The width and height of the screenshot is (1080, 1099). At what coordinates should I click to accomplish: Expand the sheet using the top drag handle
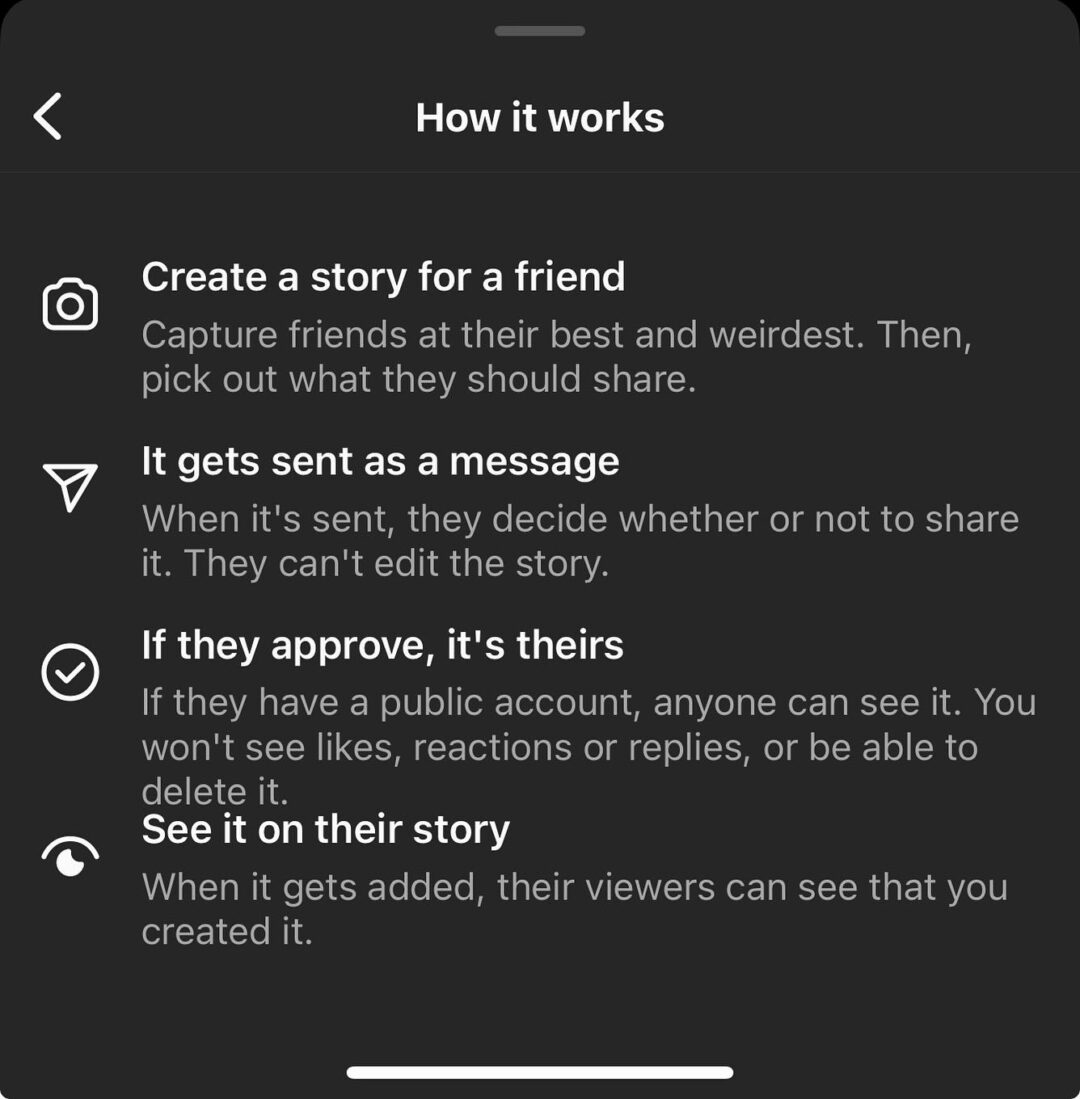point(539,31)
